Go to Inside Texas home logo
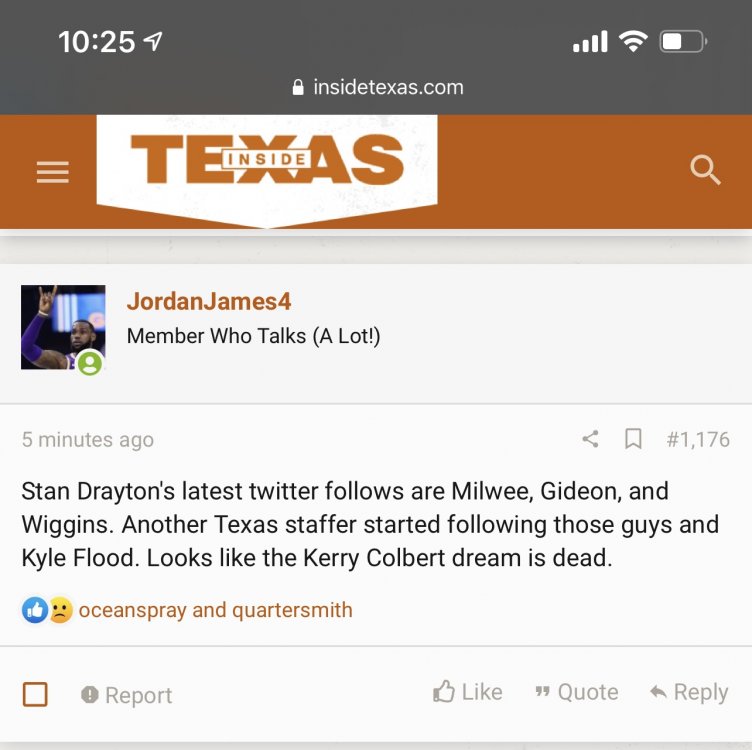The height and width of the screenshot is (750, 752). pyautogui.click(x=267, y=162)
